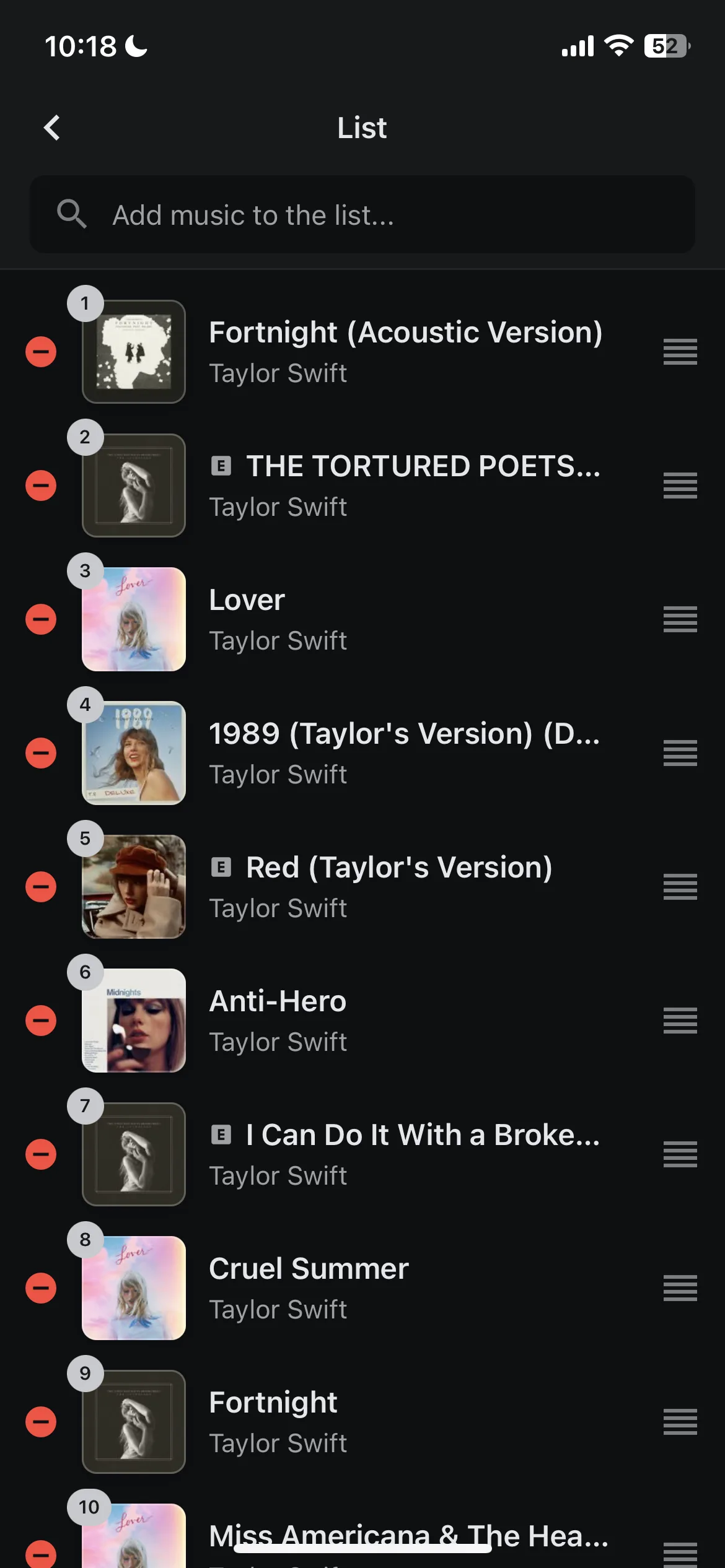This screenshot has width=725, height=1568.
Task: Delete THE TORTURED POETS entry from list
Action: tap(41, 486)
